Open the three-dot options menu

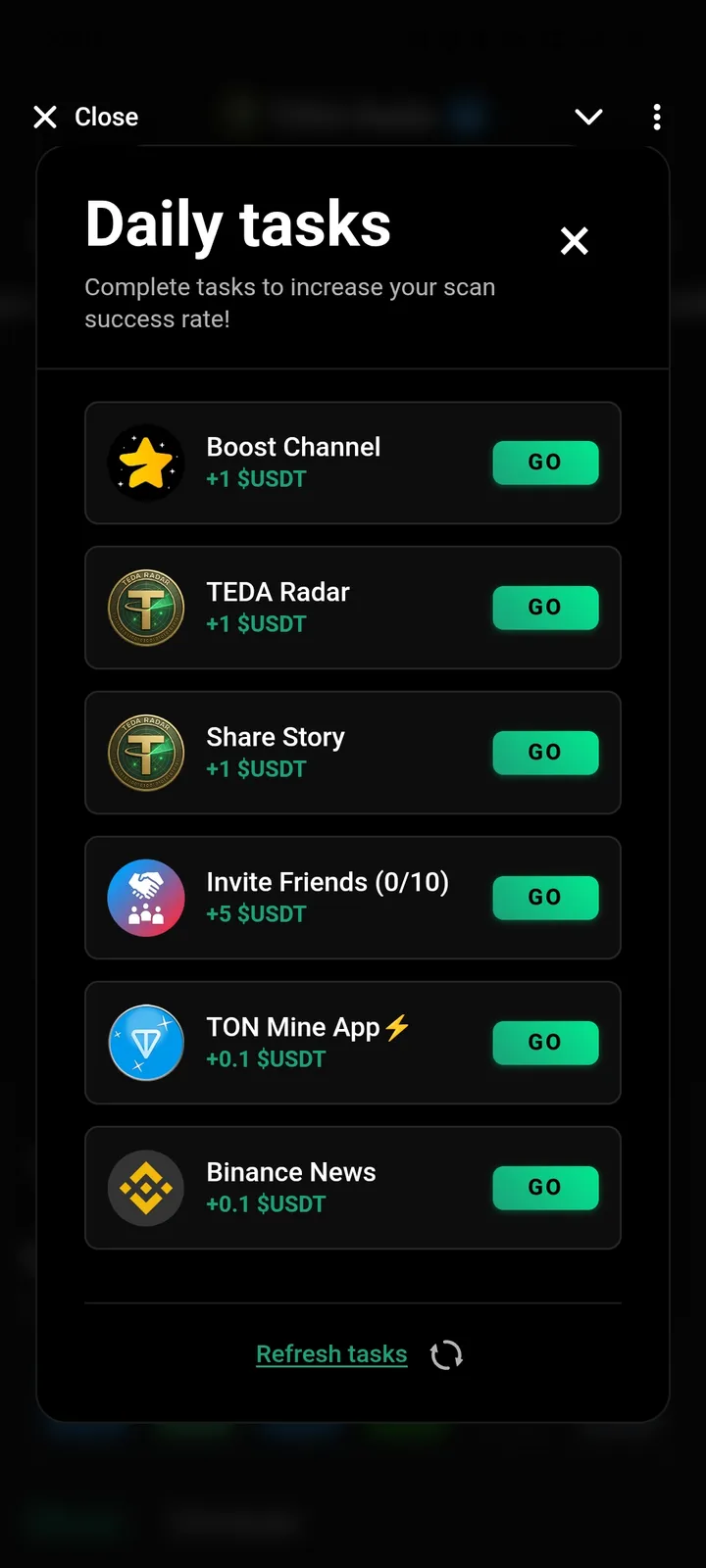tap(656, 117)
